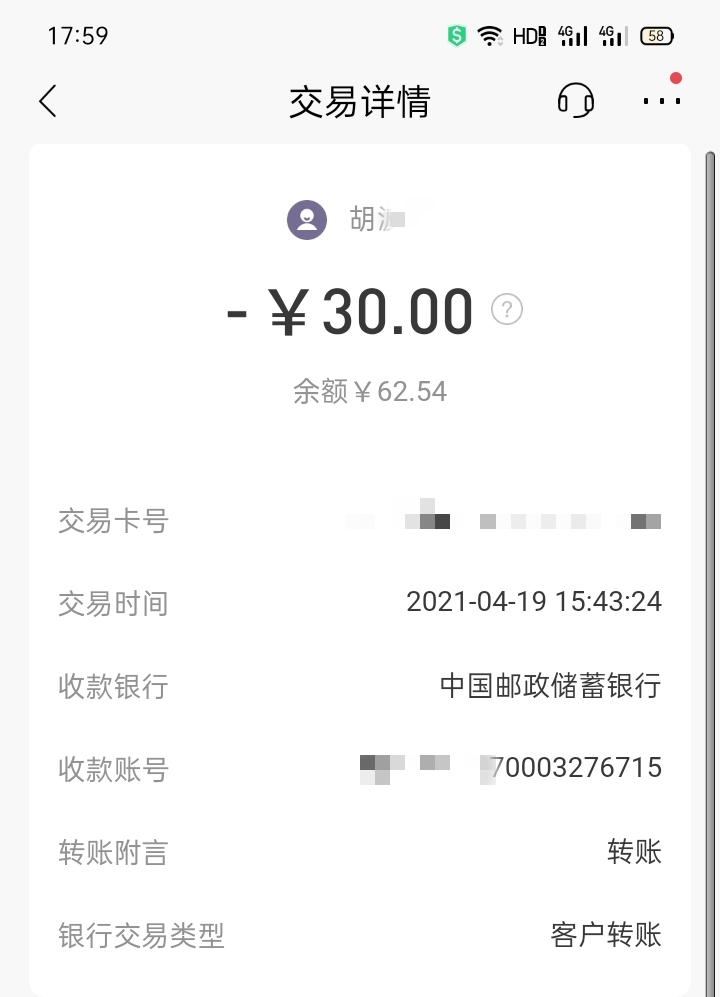Tap the back arrow to return
Viewport: 720px width, 997px height.
coord(47,101)
